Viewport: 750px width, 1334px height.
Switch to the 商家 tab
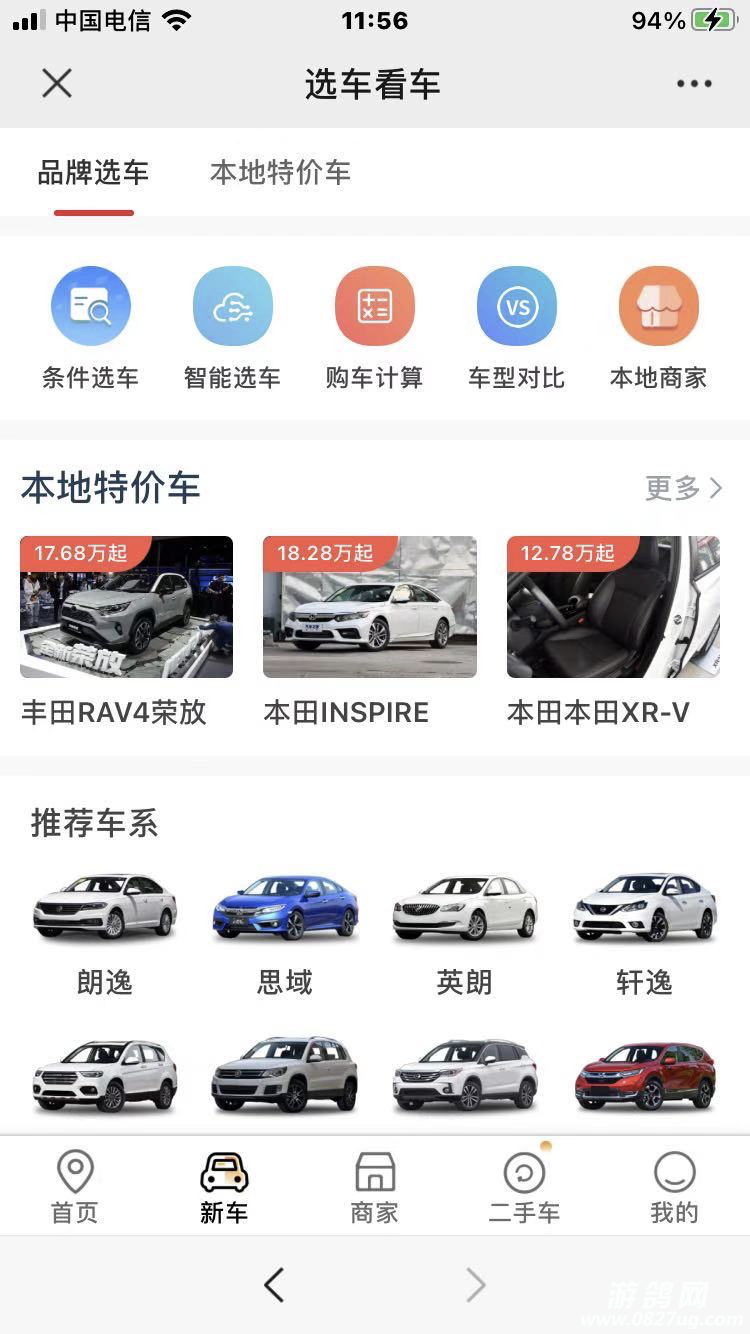click(x=375, y=1187)
